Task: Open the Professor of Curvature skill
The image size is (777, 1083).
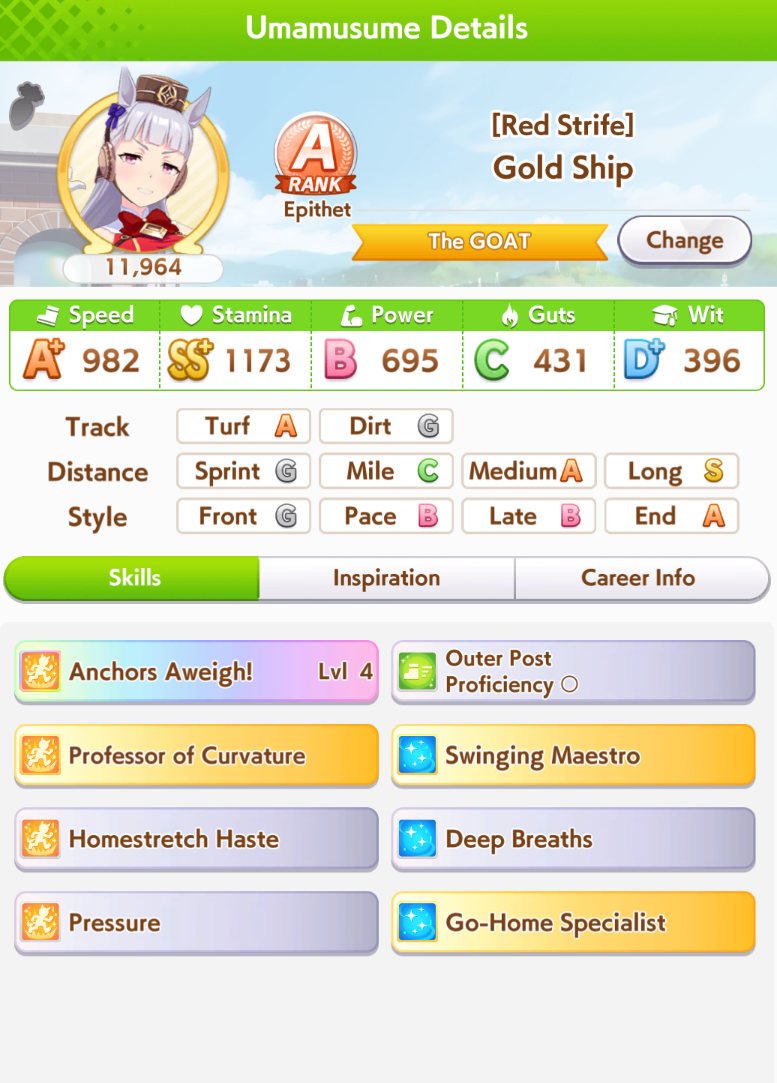Action: (x=197, y=756)
